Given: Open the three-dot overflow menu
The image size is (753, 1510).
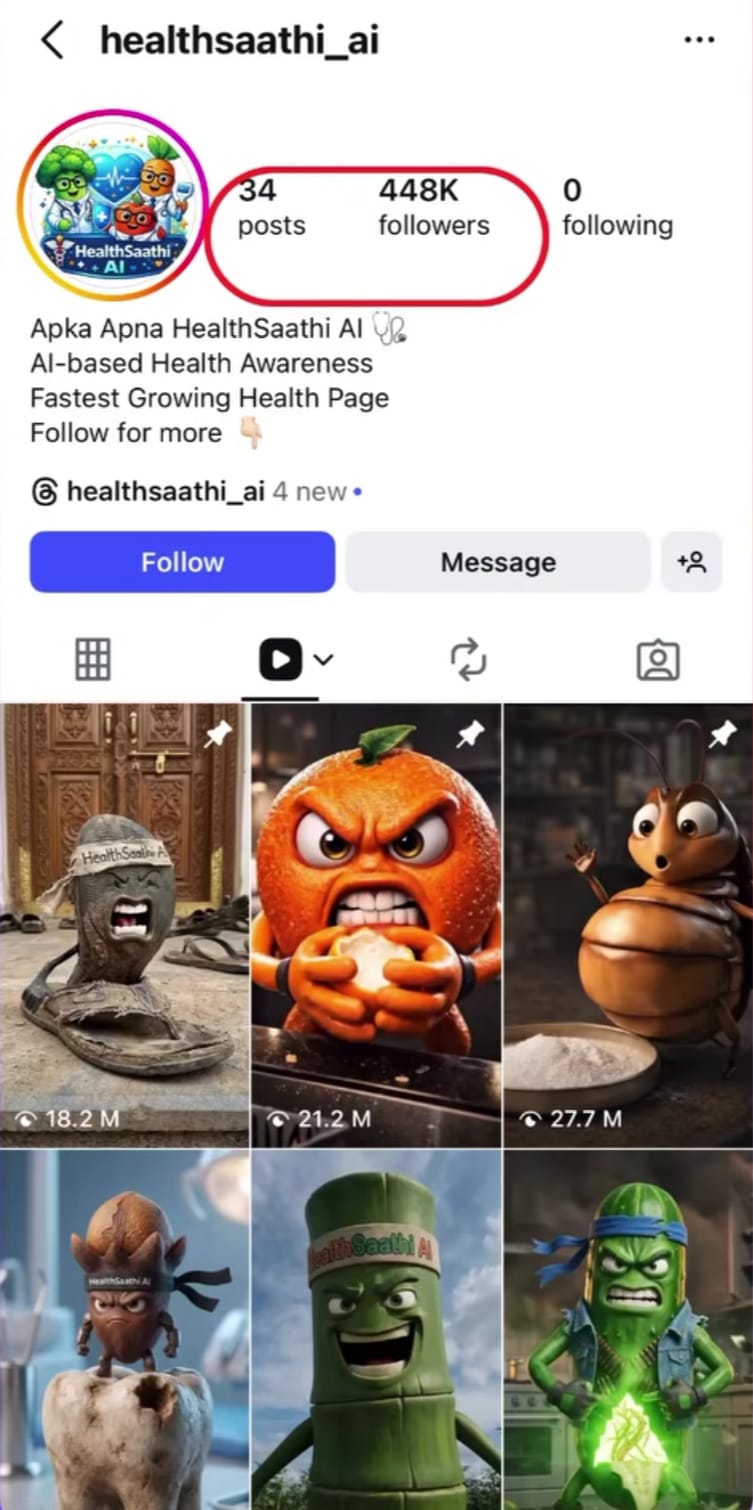Looking at the screenshot, I should coord(699,41).
